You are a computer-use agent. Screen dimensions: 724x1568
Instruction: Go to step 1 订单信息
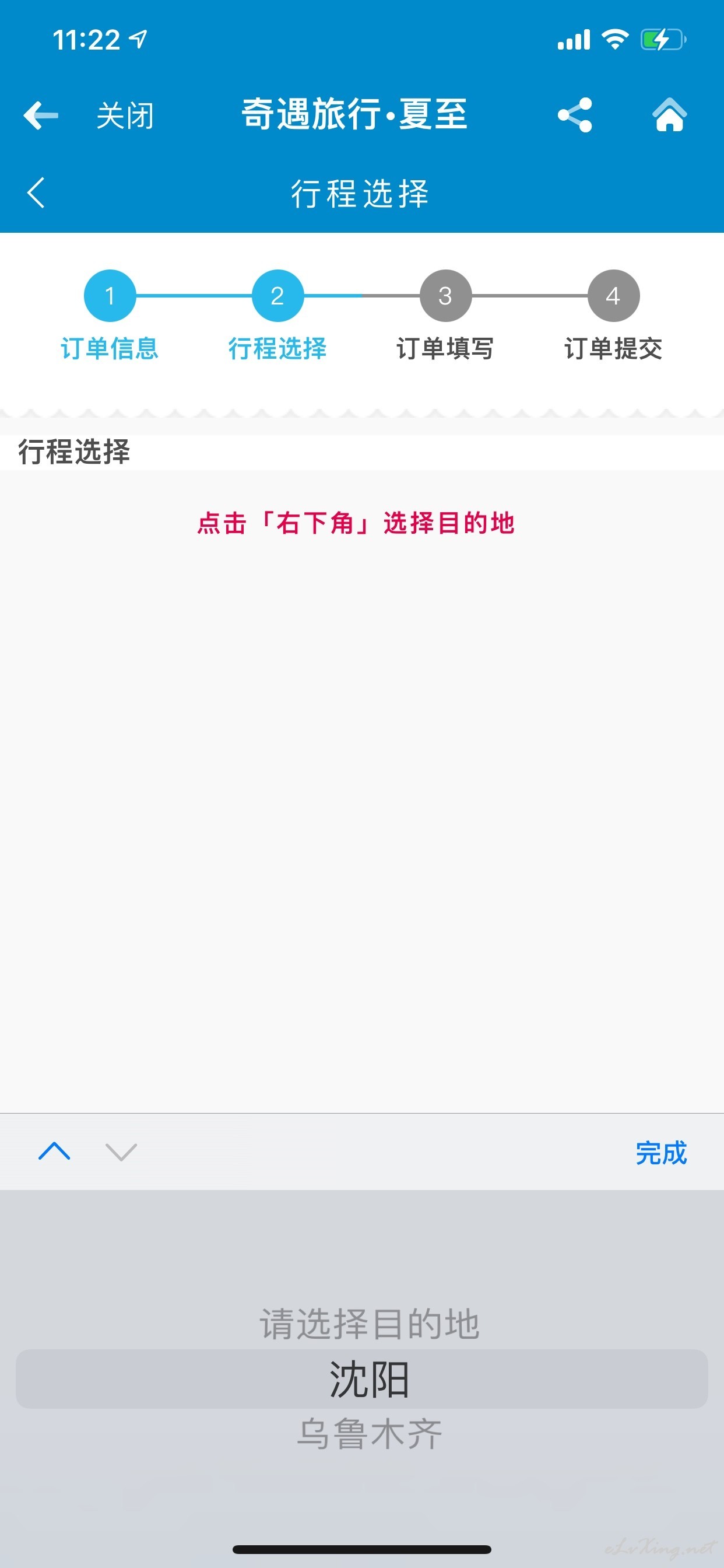click(110, 296)
